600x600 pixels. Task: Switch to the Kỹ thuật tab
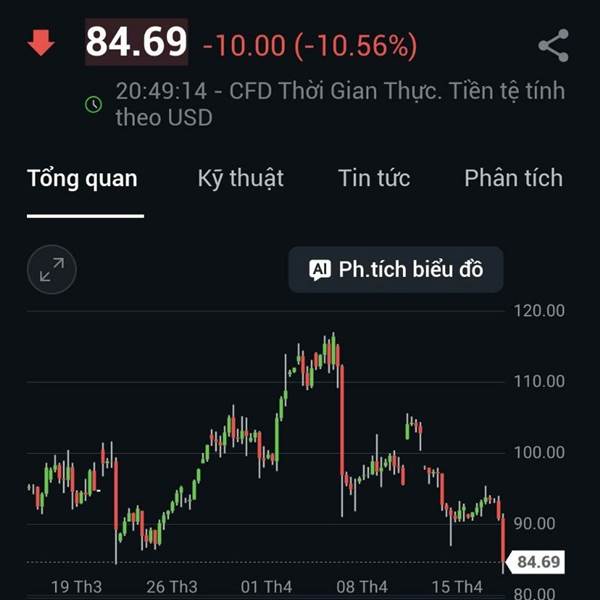pos(241,179)
